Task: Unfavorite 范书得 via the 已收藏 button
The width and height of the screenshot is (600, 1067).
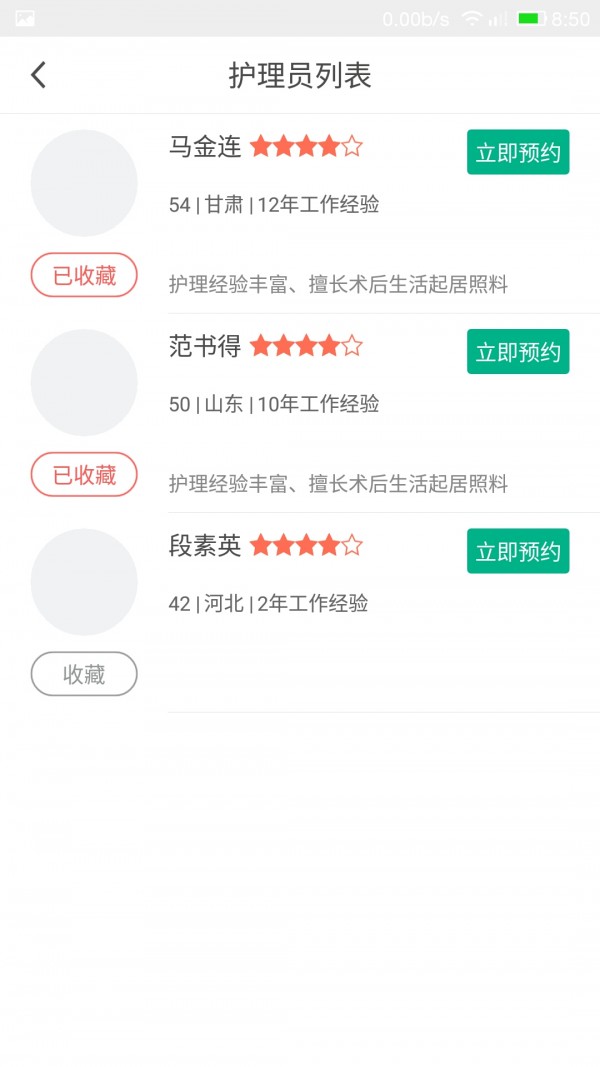Action: pos(84,474)
